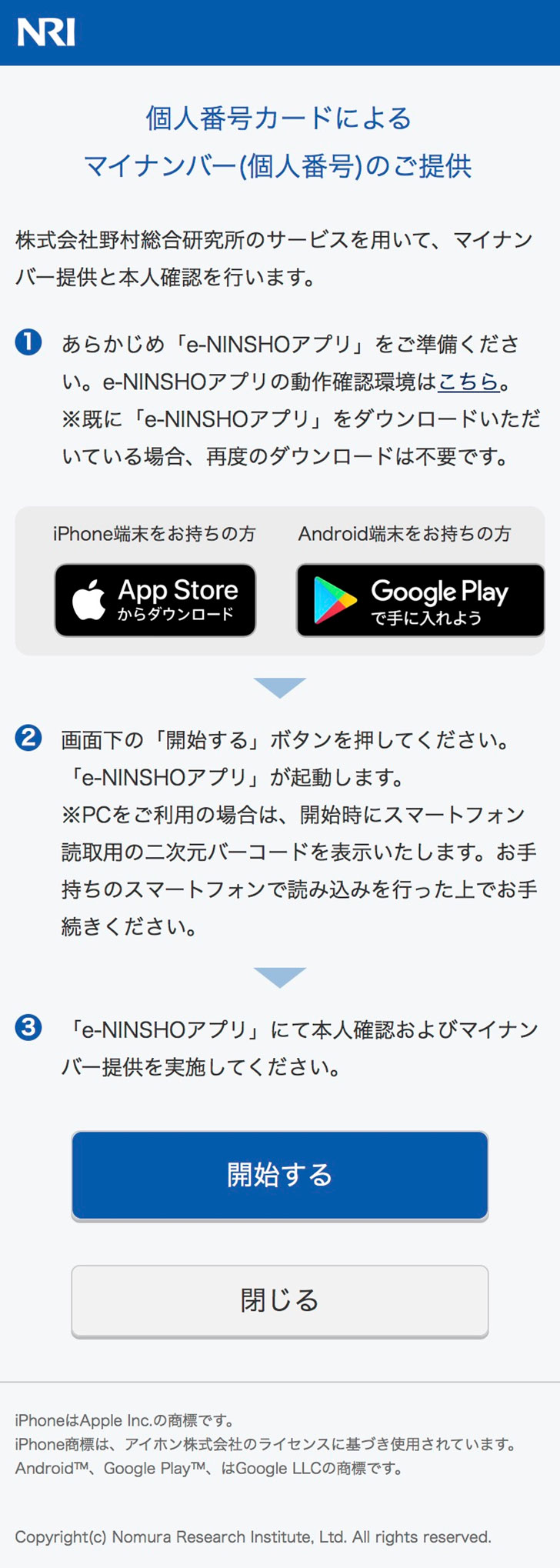Get e-NINSHO on Google Play
The image size is (560, 1568).
point(420,600)
